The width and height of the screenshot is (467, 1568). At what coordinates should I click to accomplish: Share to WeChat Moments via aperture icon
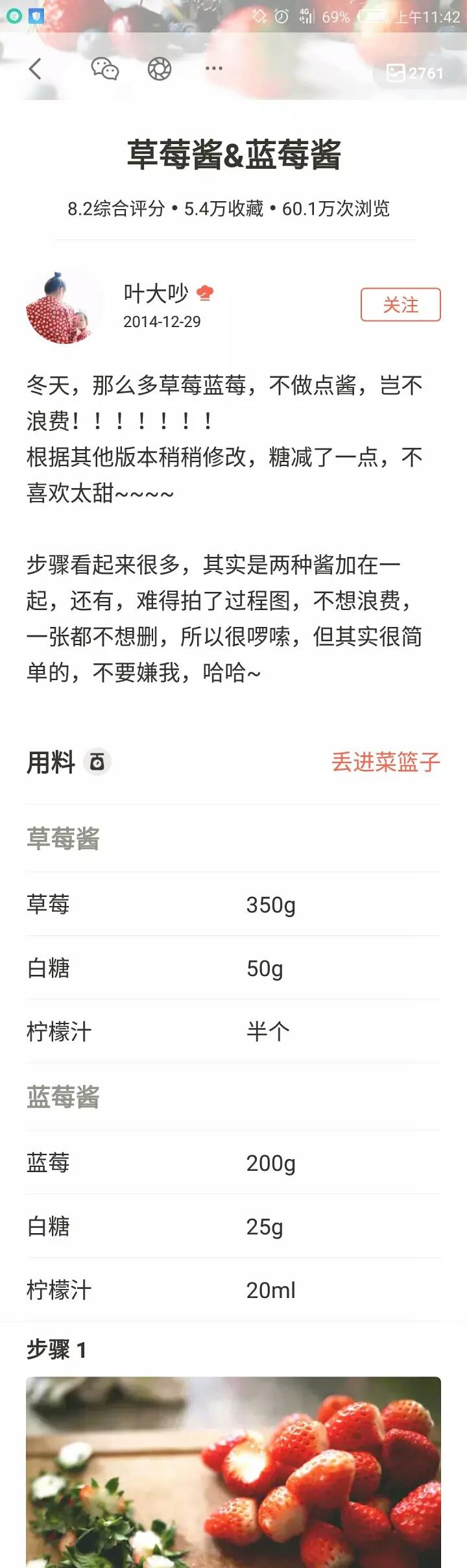[x=160, y=69]
